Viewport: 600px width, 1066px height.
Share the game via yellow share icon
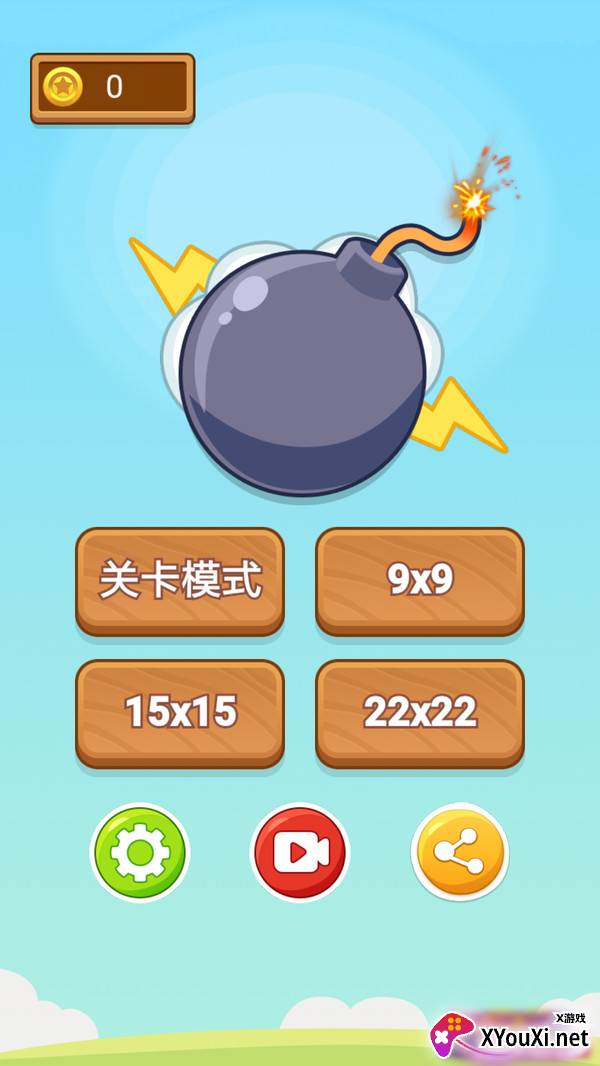[460, 853]
